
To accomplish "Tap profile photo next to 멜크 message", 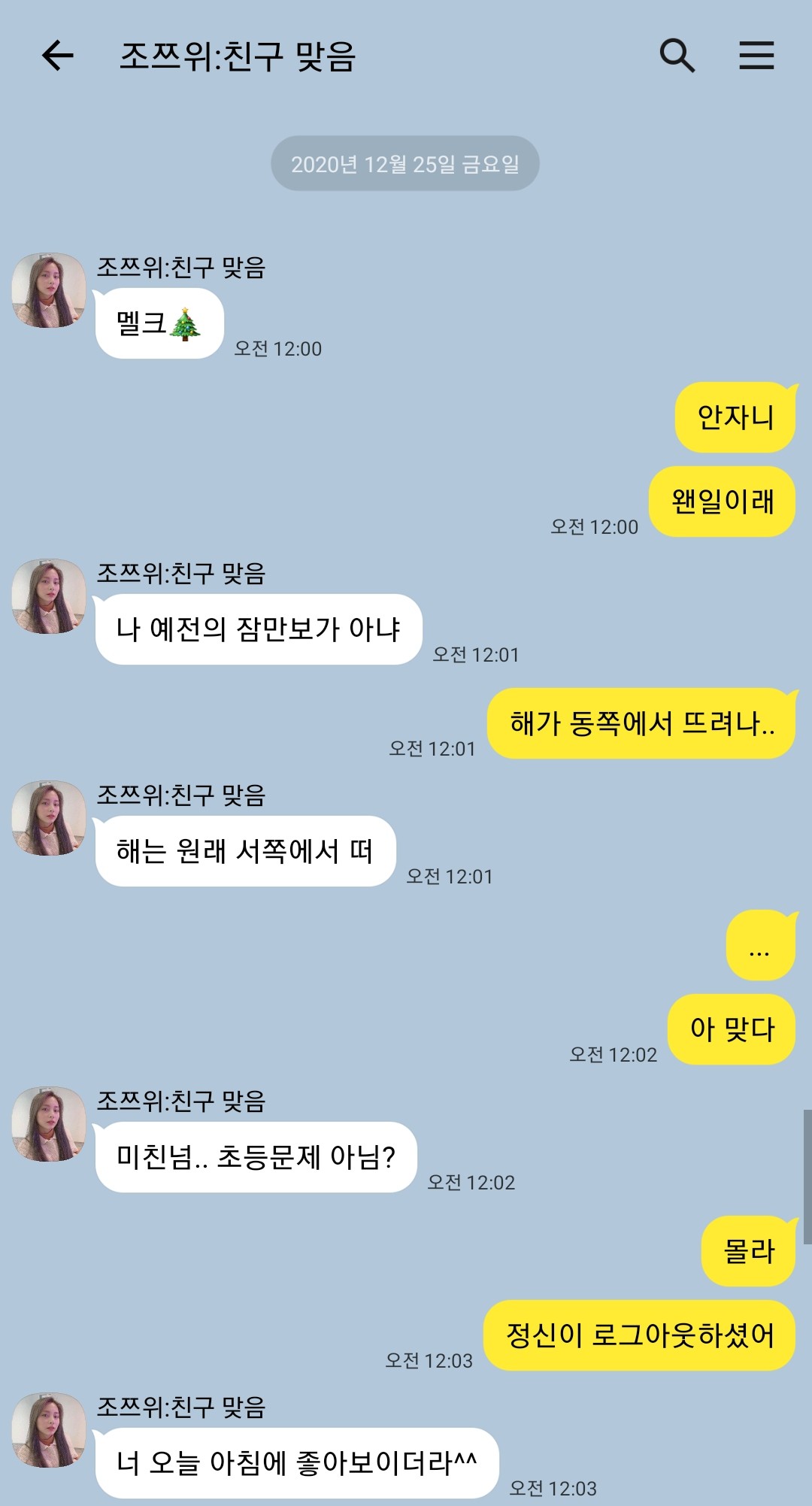I will (49, 290).
